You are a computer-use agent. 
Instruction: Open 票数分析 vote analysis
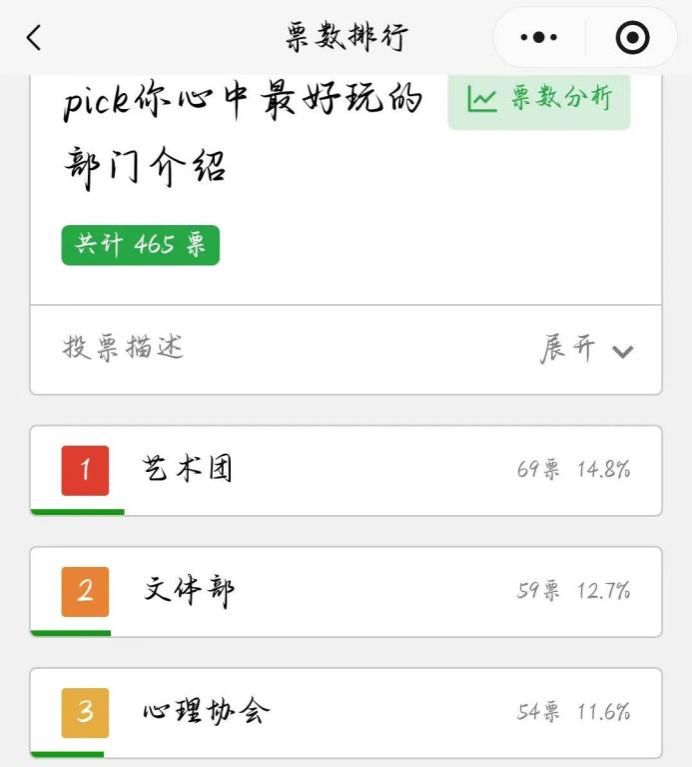coord(539,99)
